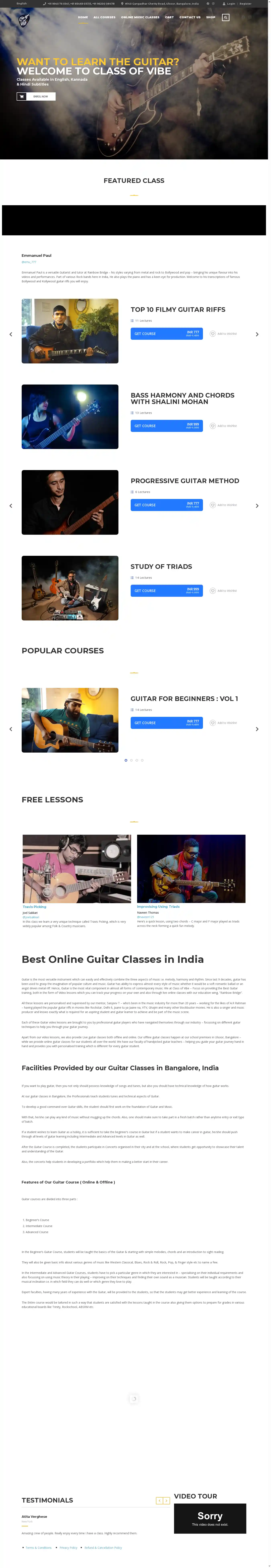This screenshot has width=271, height=1568.
Task: Open the Improvising Using Triads lesson
Action: [x=158, y=906]
